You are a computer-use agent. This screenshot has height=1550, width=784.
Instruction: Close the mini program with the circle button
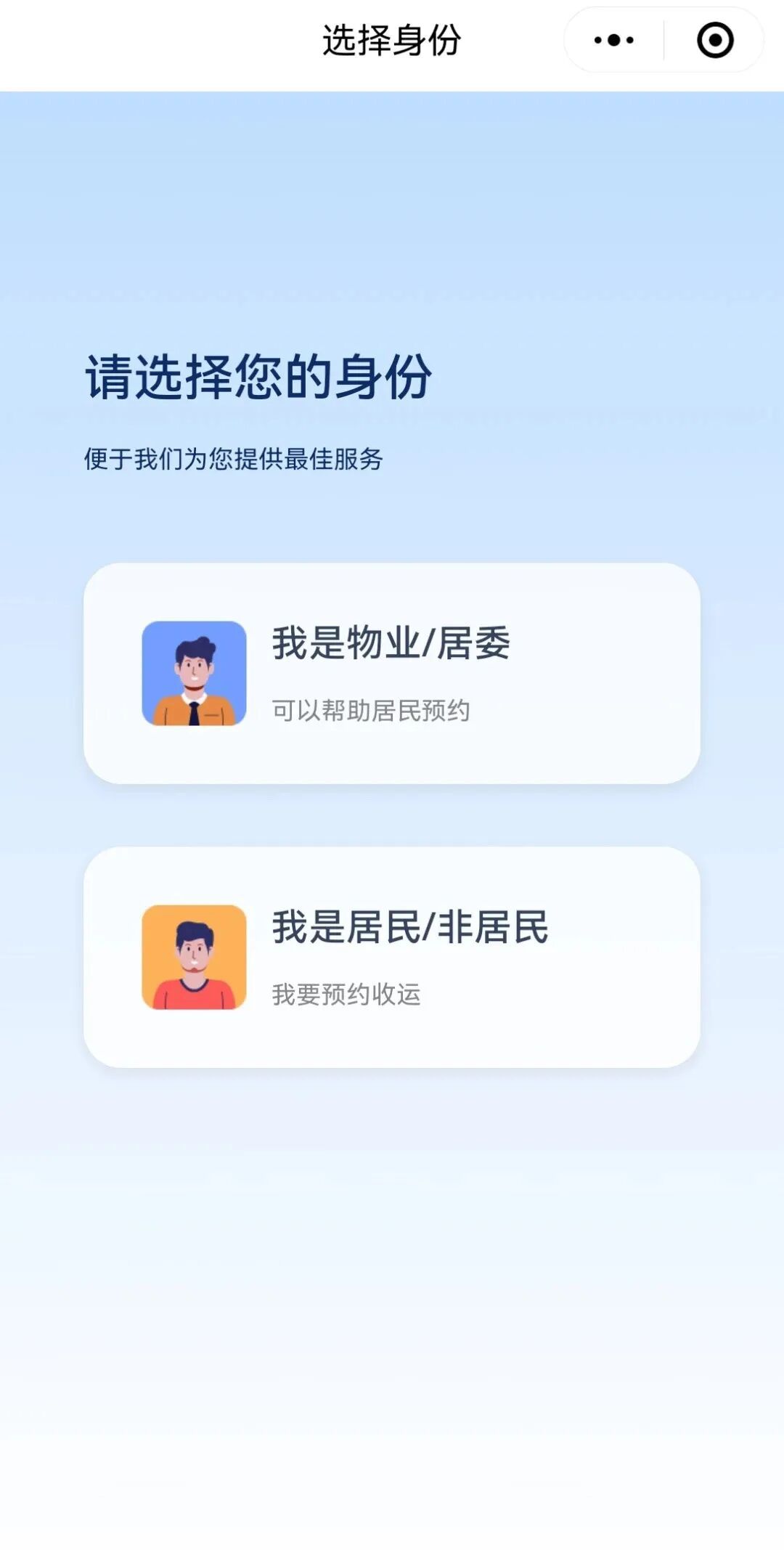point(715,40)
